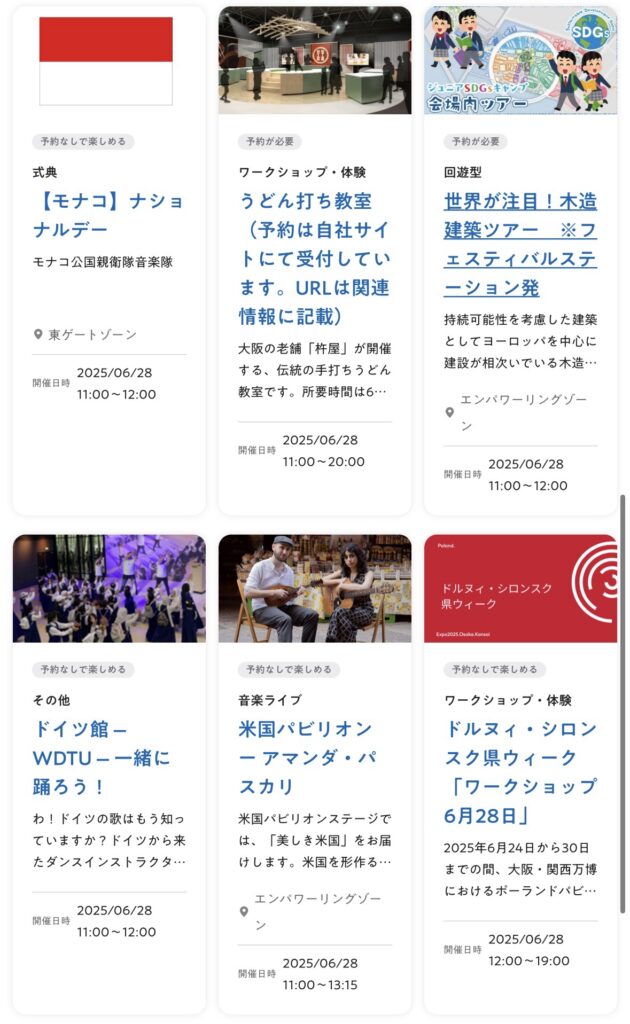Tap the German pavilion dance photo
Image resolution: width=630 pixels, height=1024 pixels.
coord(109,588)
